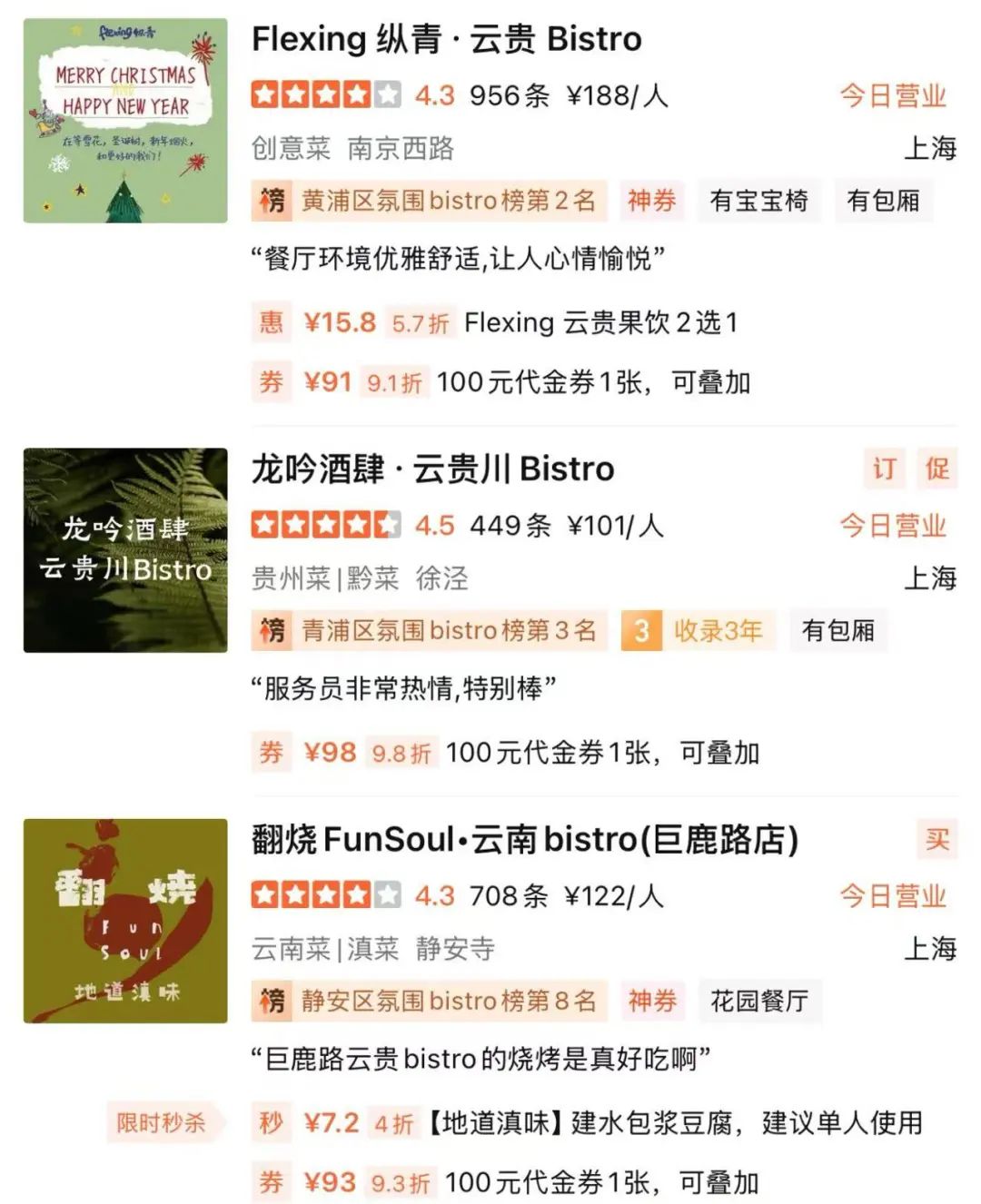
Task: Open the Flexing 纵青·云贵 Bistro listing
Action: (446, 40)
